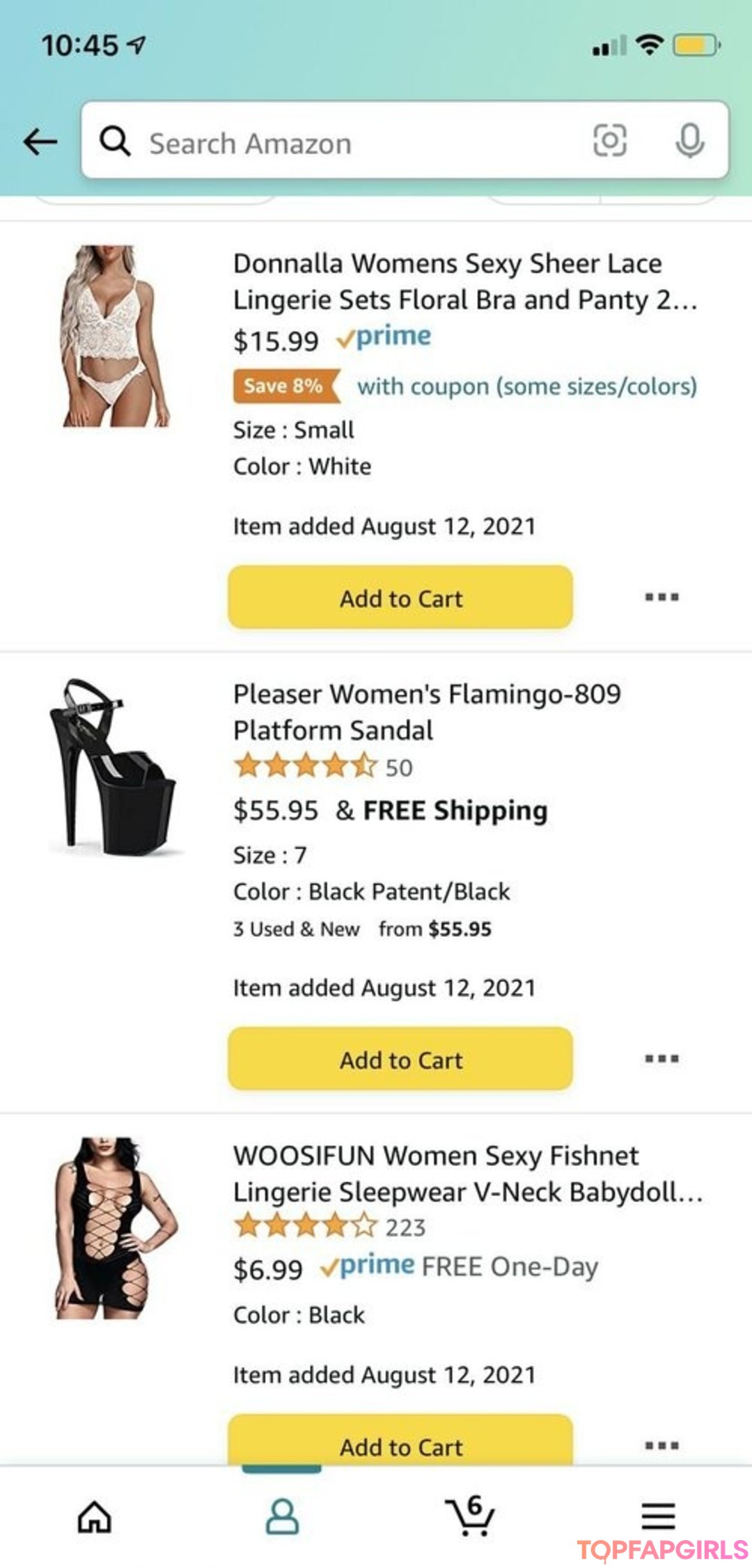The image size is (752, 1568).
Task: Add Donnalla lingerie set to cart
Action: coord(400,598)
